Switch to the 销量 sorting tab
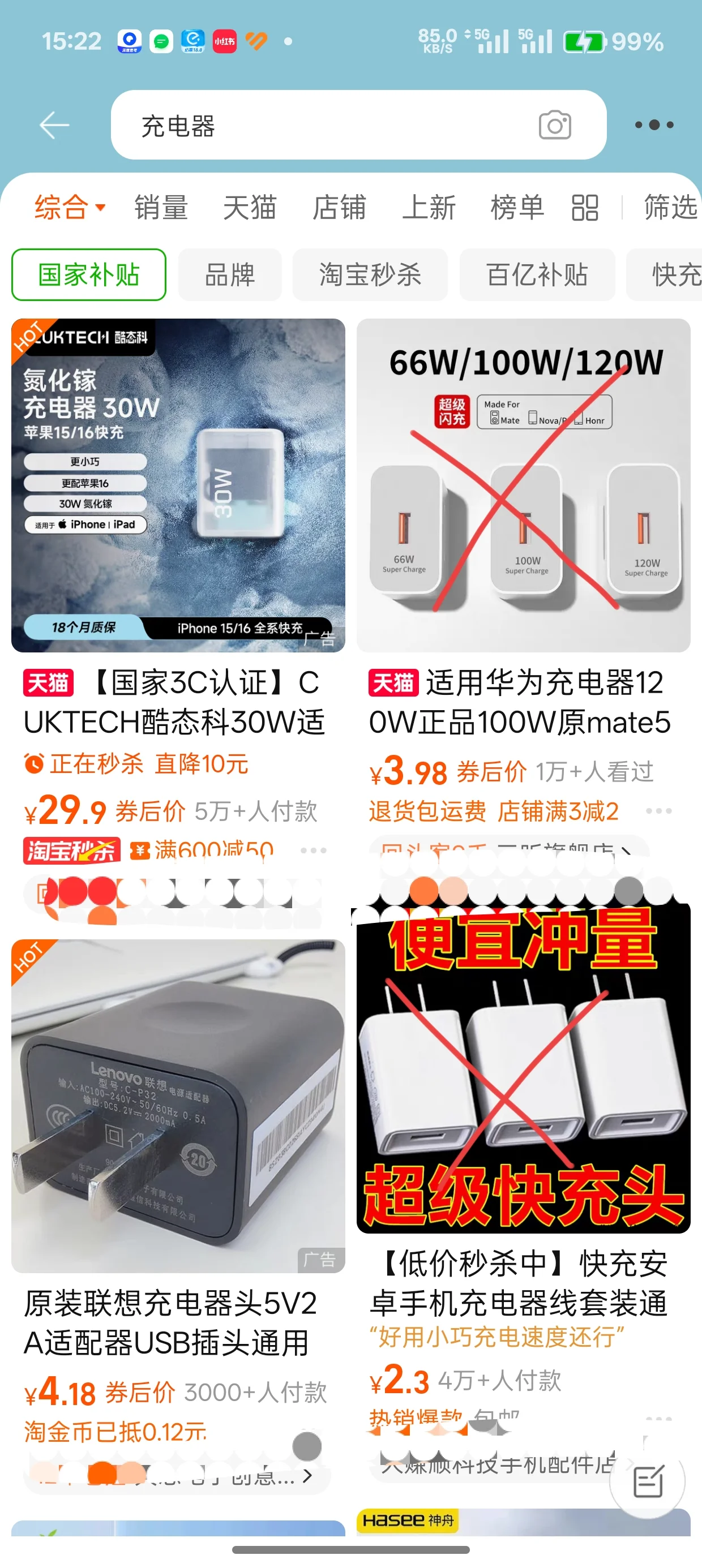The height and width of the screenshot is (1568, 702). (161, 208)
